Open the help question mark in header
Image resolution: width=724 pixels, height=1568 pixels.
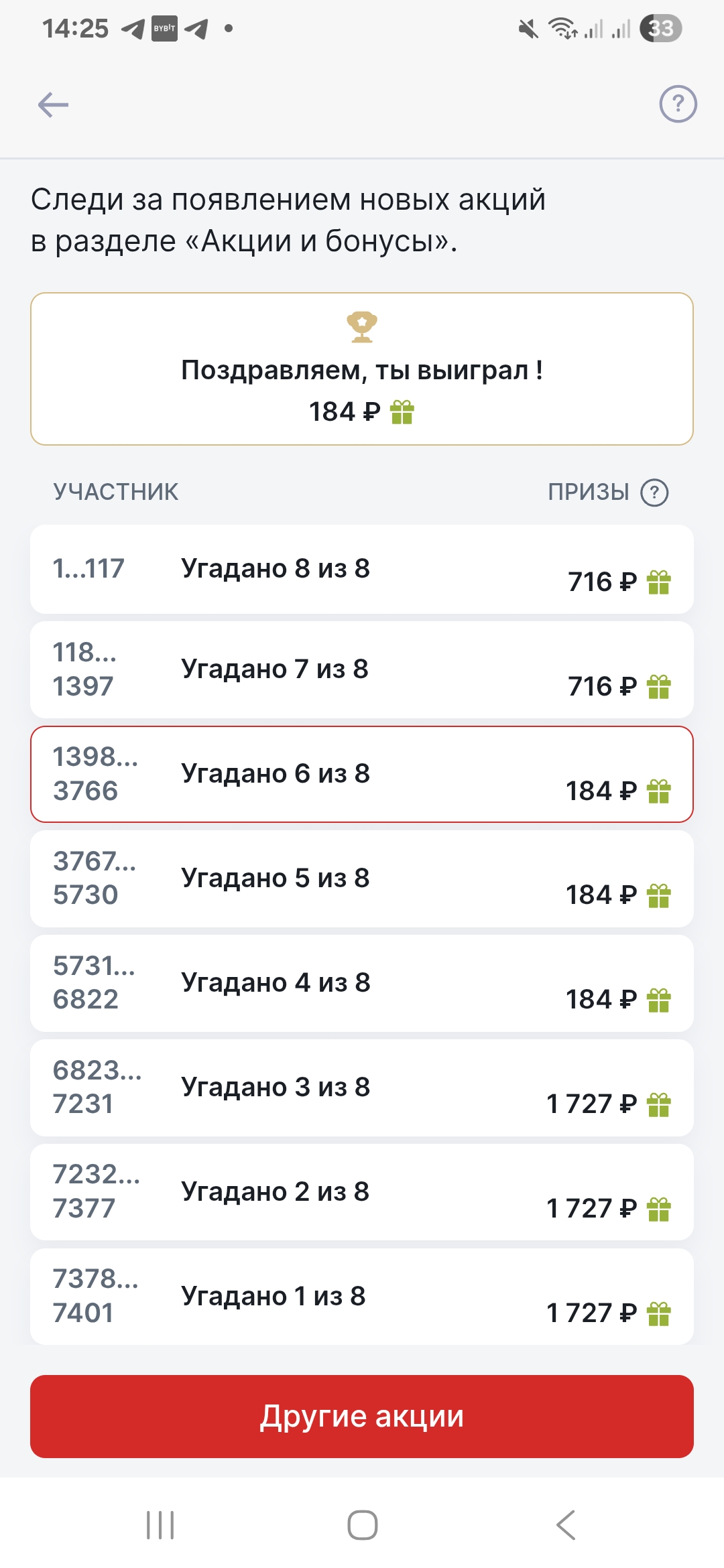click(678, 105)
